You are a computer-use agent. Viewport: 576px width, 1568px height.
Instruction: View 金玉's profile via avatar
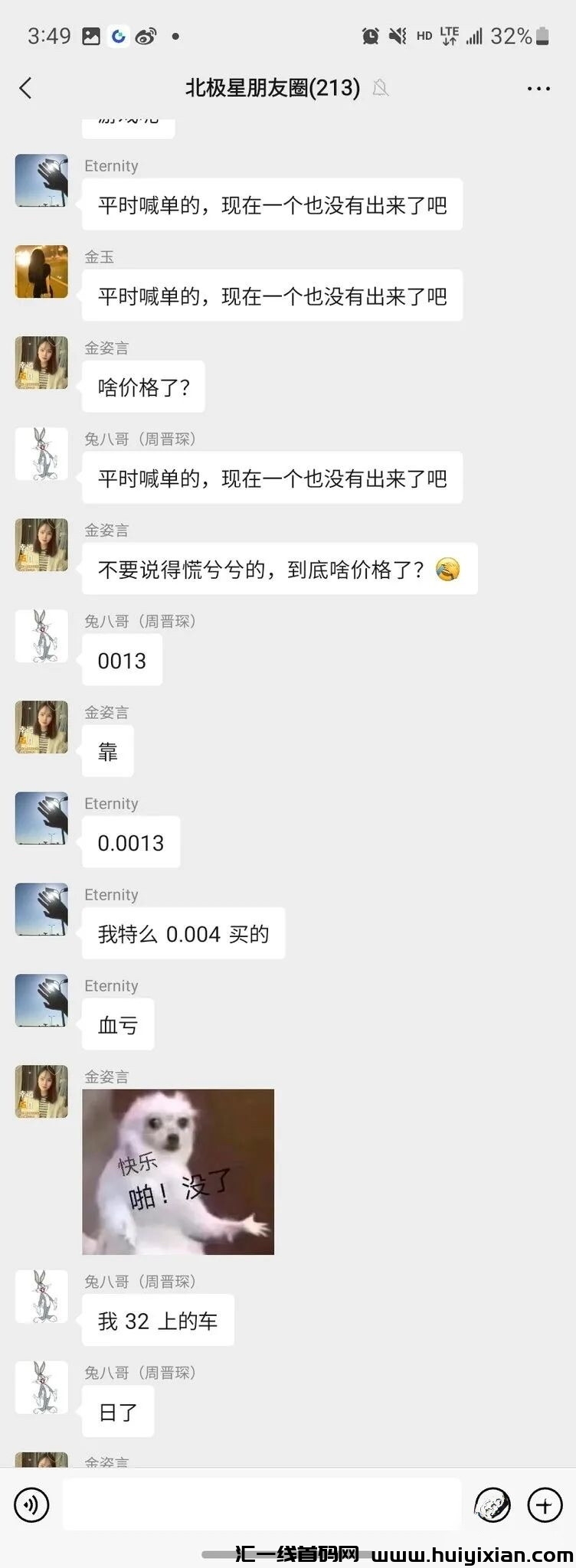[x=42, y=272]
